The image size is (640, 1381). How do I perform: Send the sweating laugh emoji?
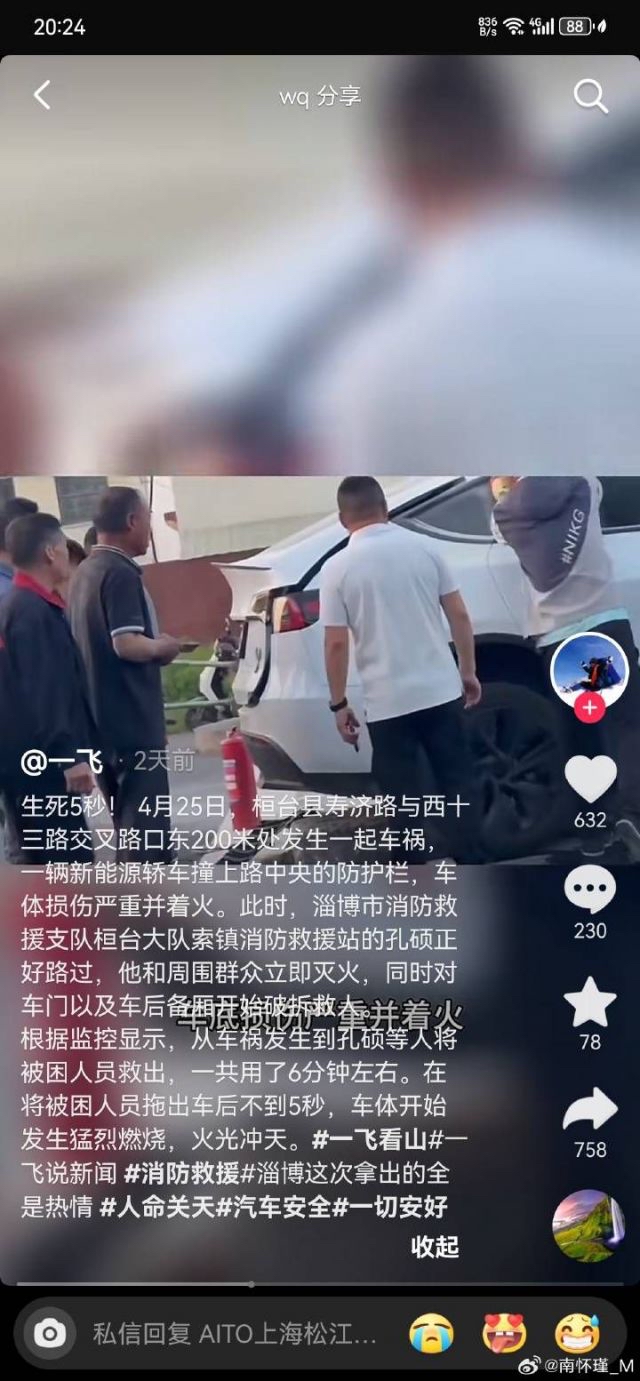(x=577, y=1333)
